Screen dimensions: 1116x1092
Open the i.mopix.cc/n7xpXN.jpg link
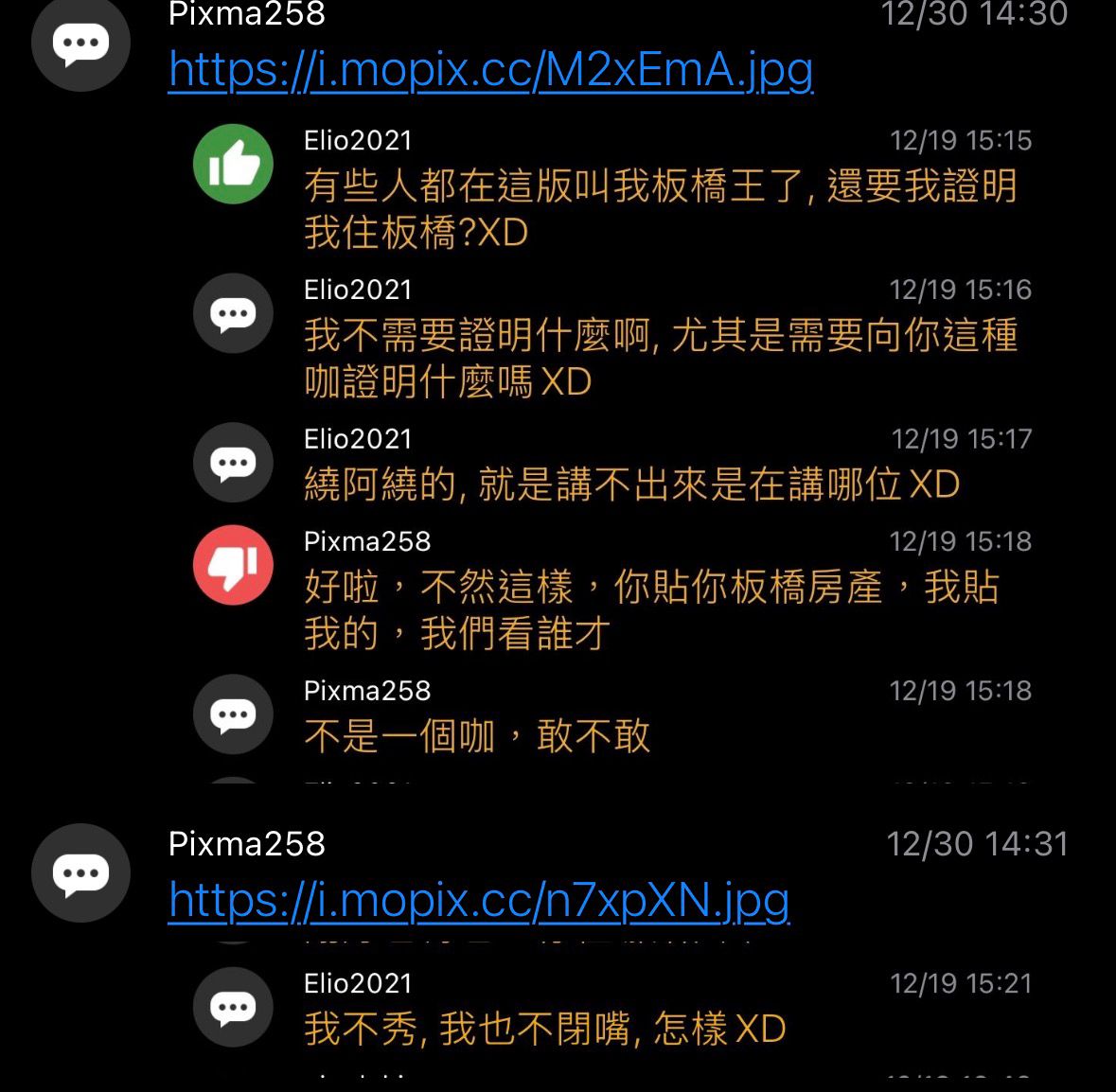click(x=478, y=900)
